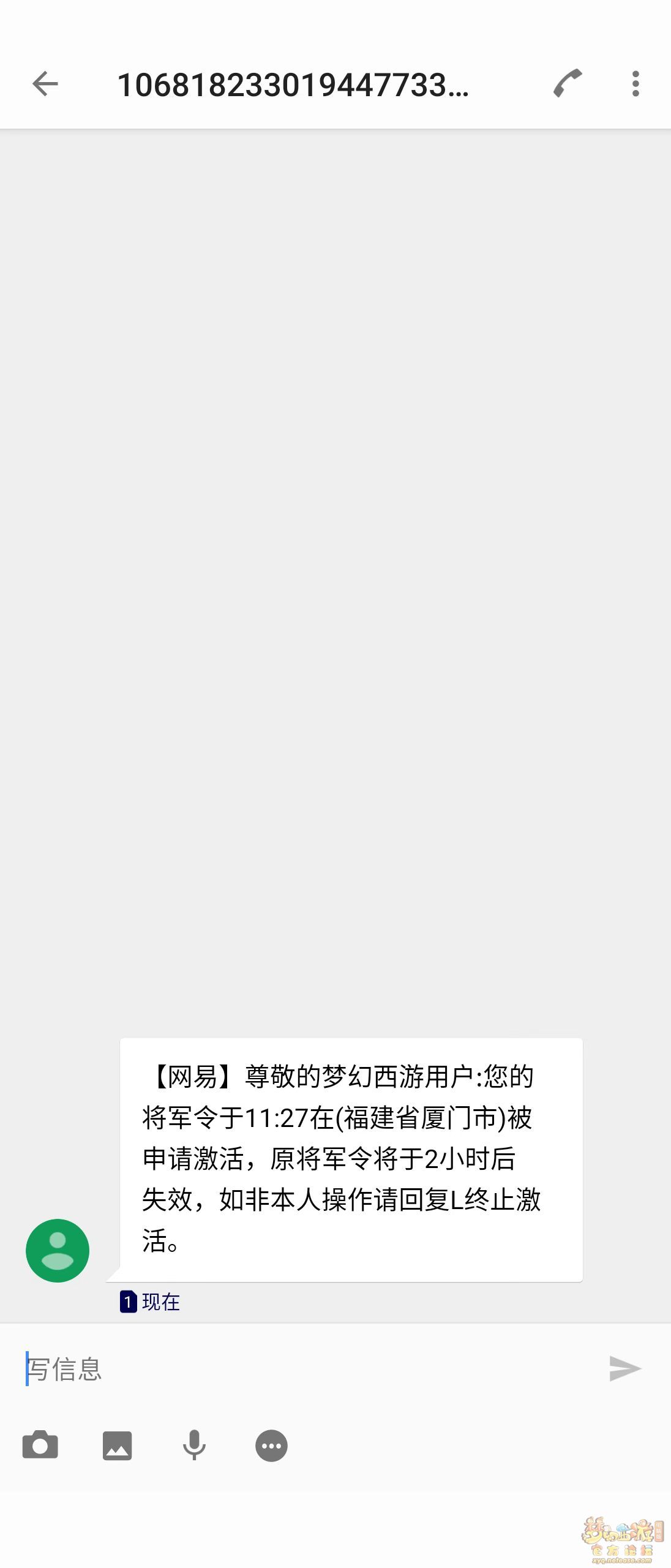This screenshot has width=671, height=1568.
Task: Focus the 写信息 message input field
Action: pyautogui.click(x=306, y=1369)
